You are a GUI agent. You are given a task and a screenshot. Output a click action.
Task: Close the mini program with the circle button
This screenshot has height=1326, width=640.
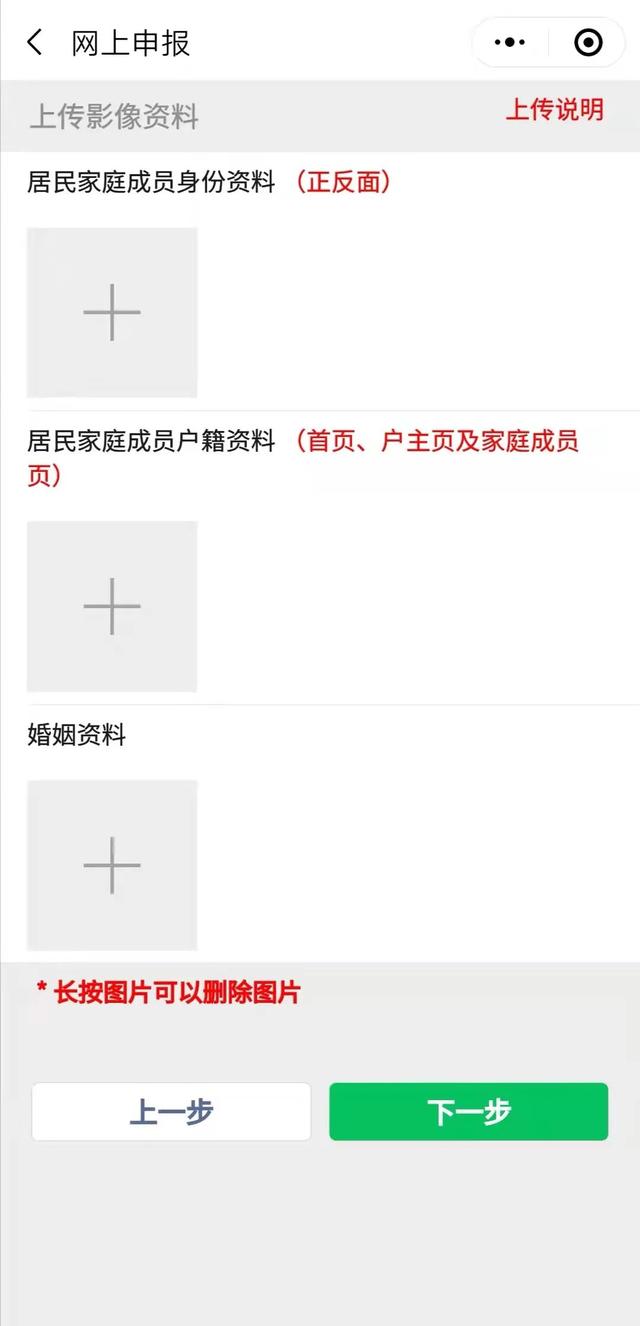(588, 43)
